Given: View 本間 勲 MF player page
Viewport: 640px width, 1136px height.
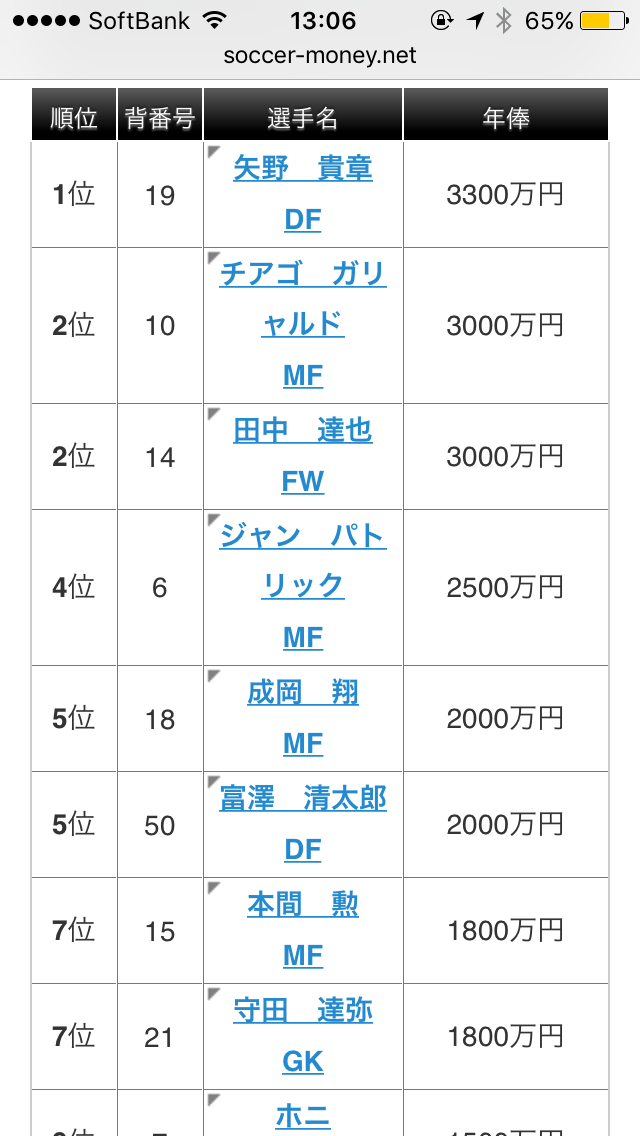Looking at the screenshot, I should tap(302, 930).
